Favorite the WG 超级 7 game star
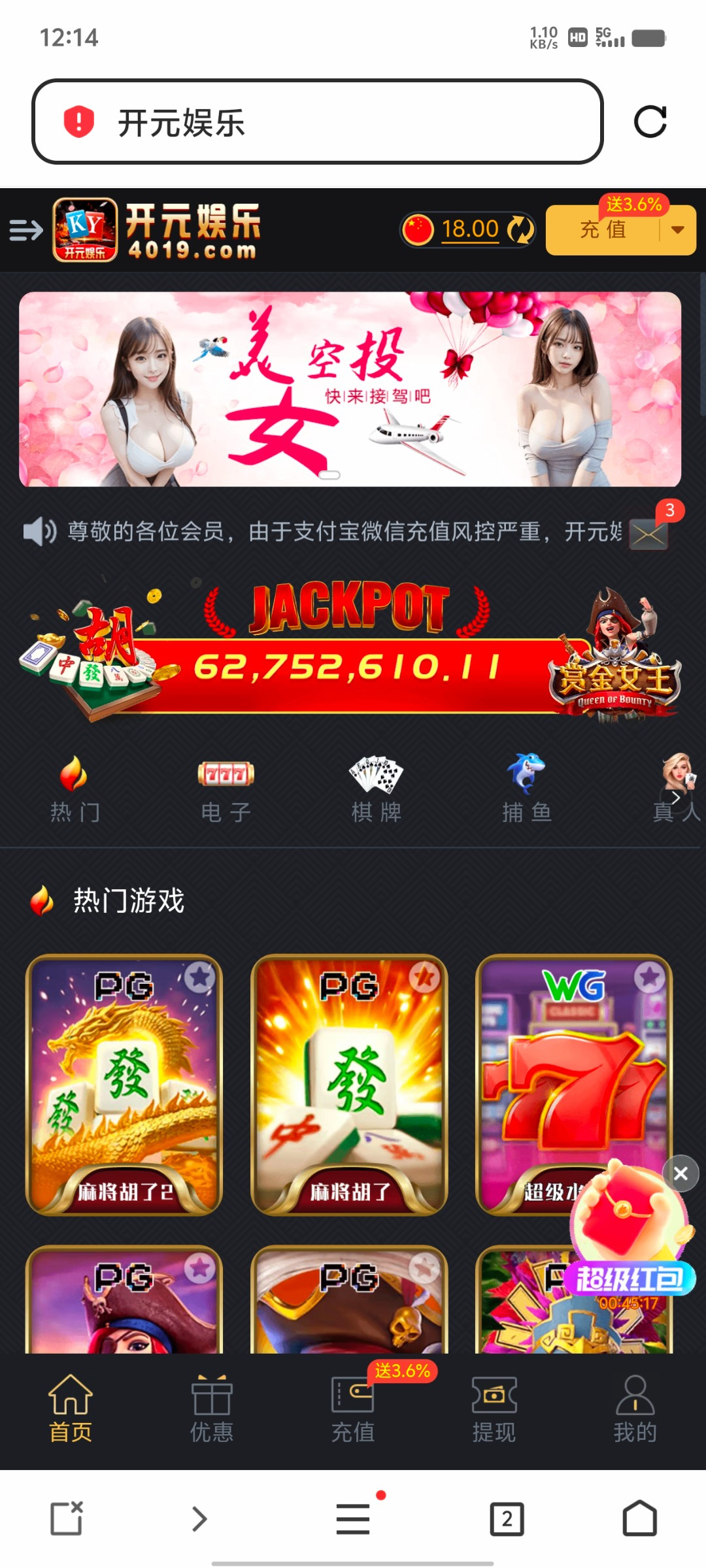Viewport: 706px width, 1568px height. click(x=650, y=977)
